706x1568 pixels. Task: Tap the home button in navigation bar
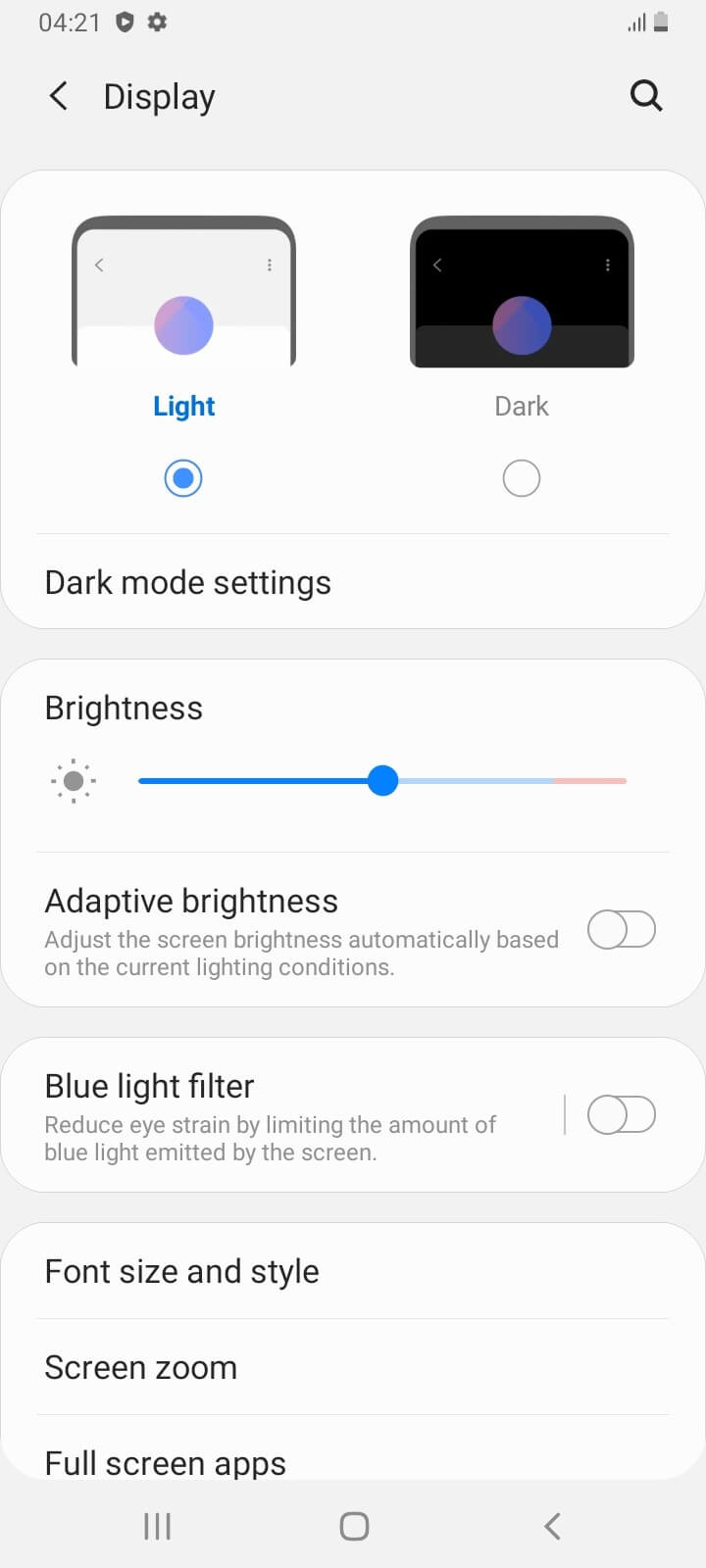354,1526
